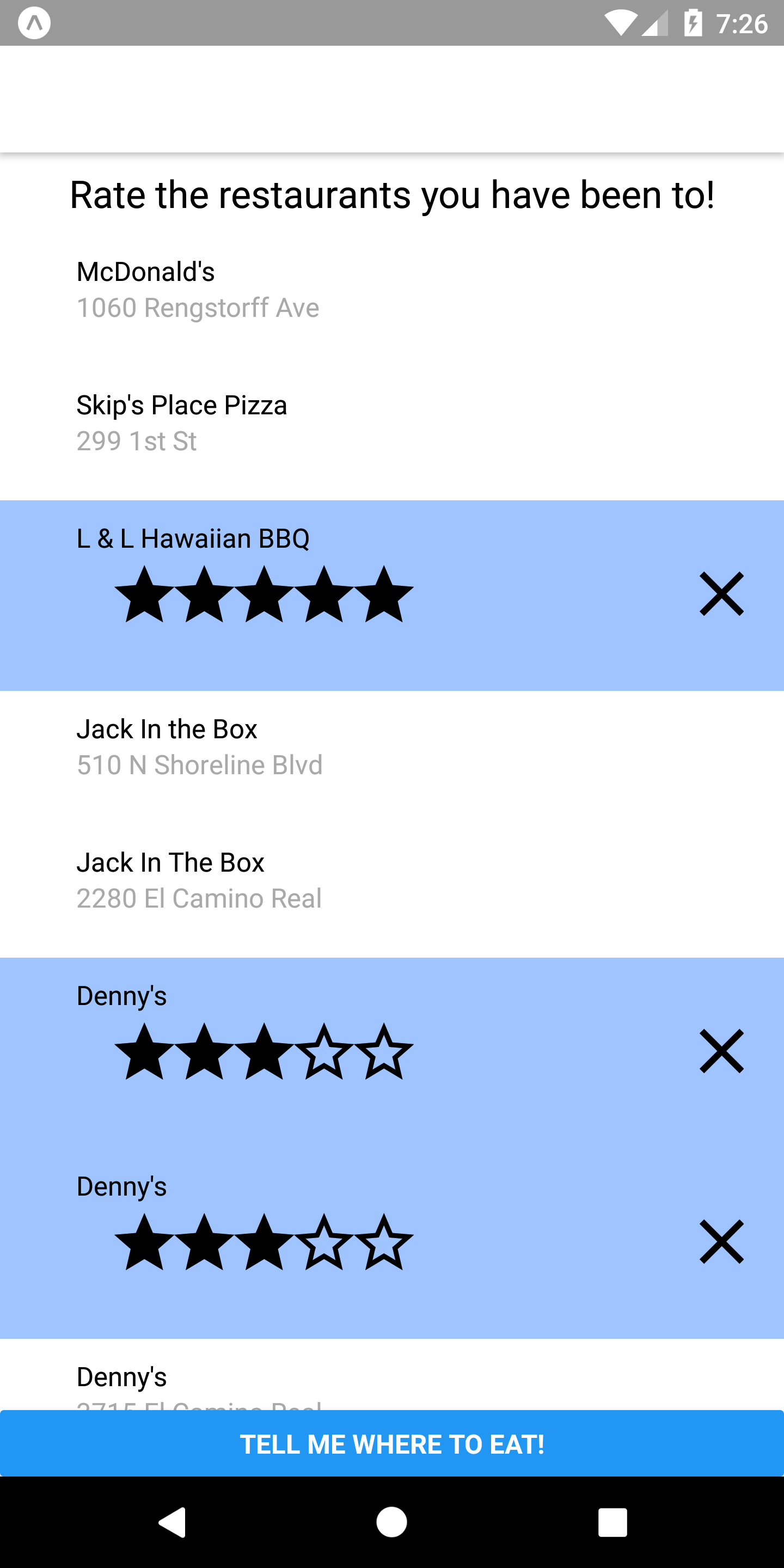This screenshot has width=784, height=1568.
Task: Set L & L Hawaiian BBQ to one star
Action: tap(144, 595)
